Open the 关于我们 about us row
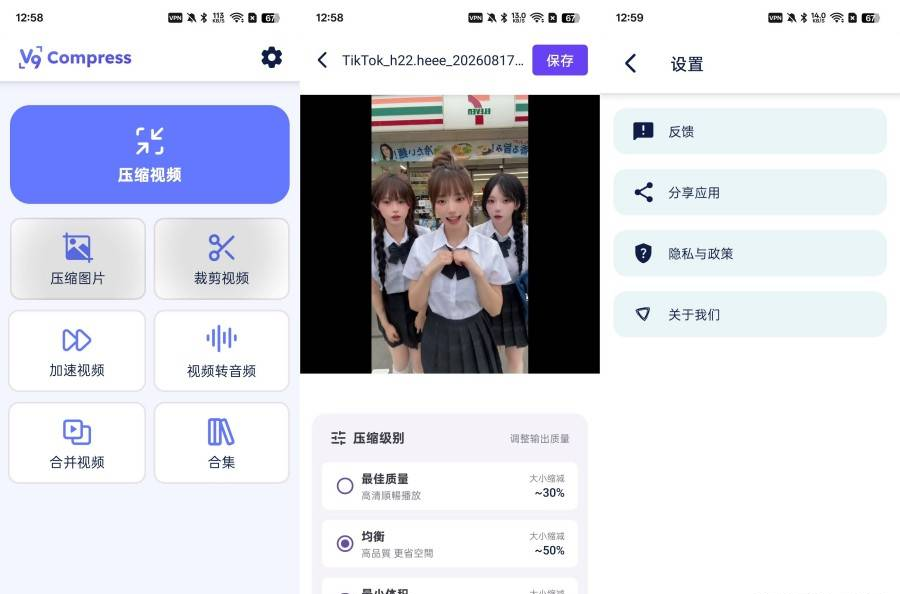The height and width of the screenshot is (594, 900). pos(750,315)
